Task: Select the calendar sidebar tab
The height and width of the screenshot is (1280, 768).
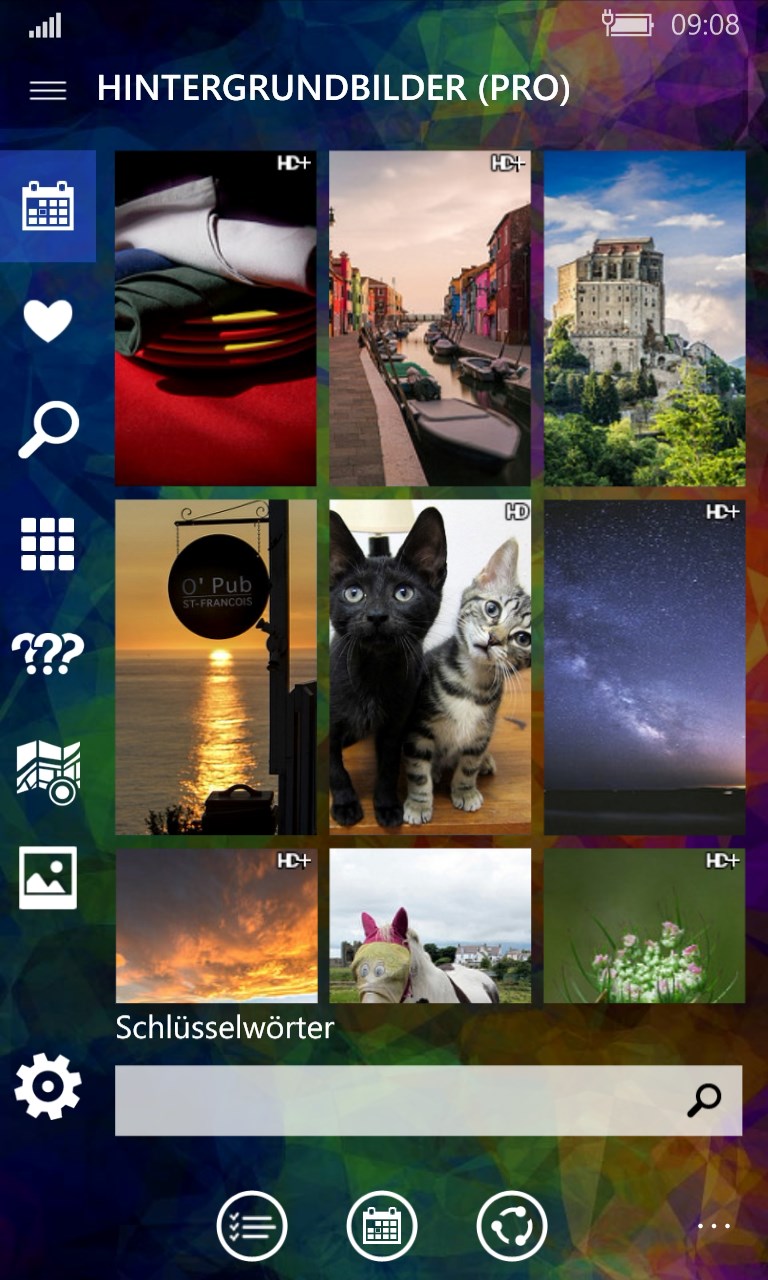Action: 48,206
